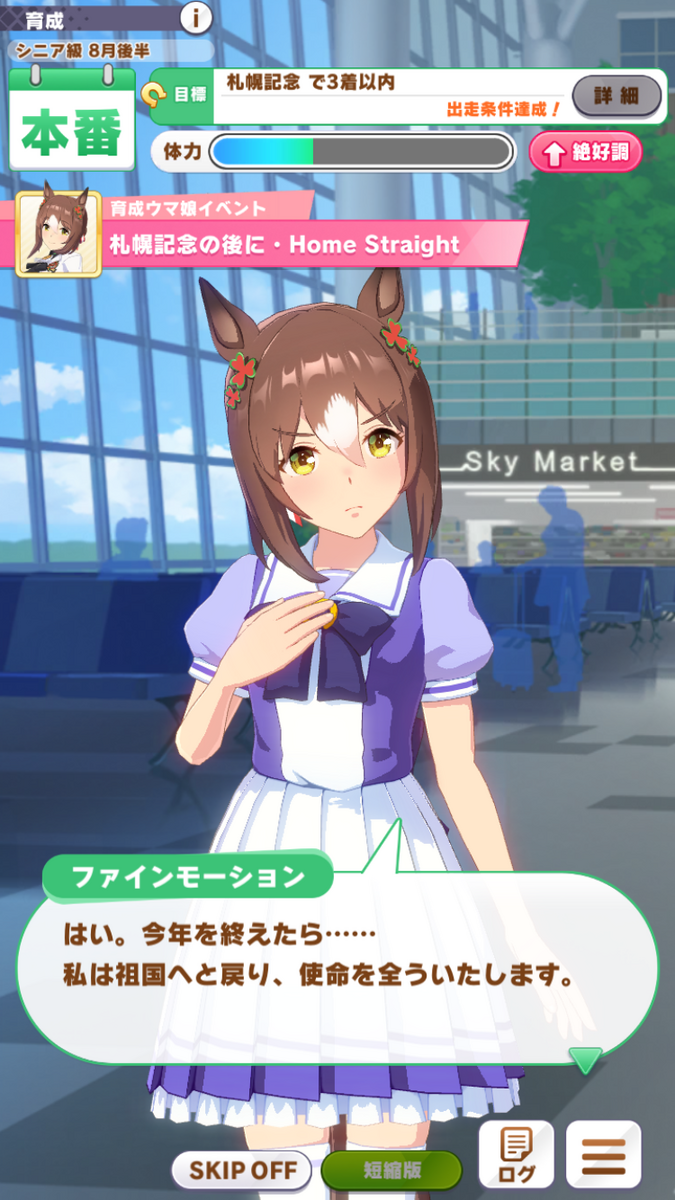Tap the 短縮版 shortened version button
The height and width of the screenshot is (1200, 675).
[391, 1169]
